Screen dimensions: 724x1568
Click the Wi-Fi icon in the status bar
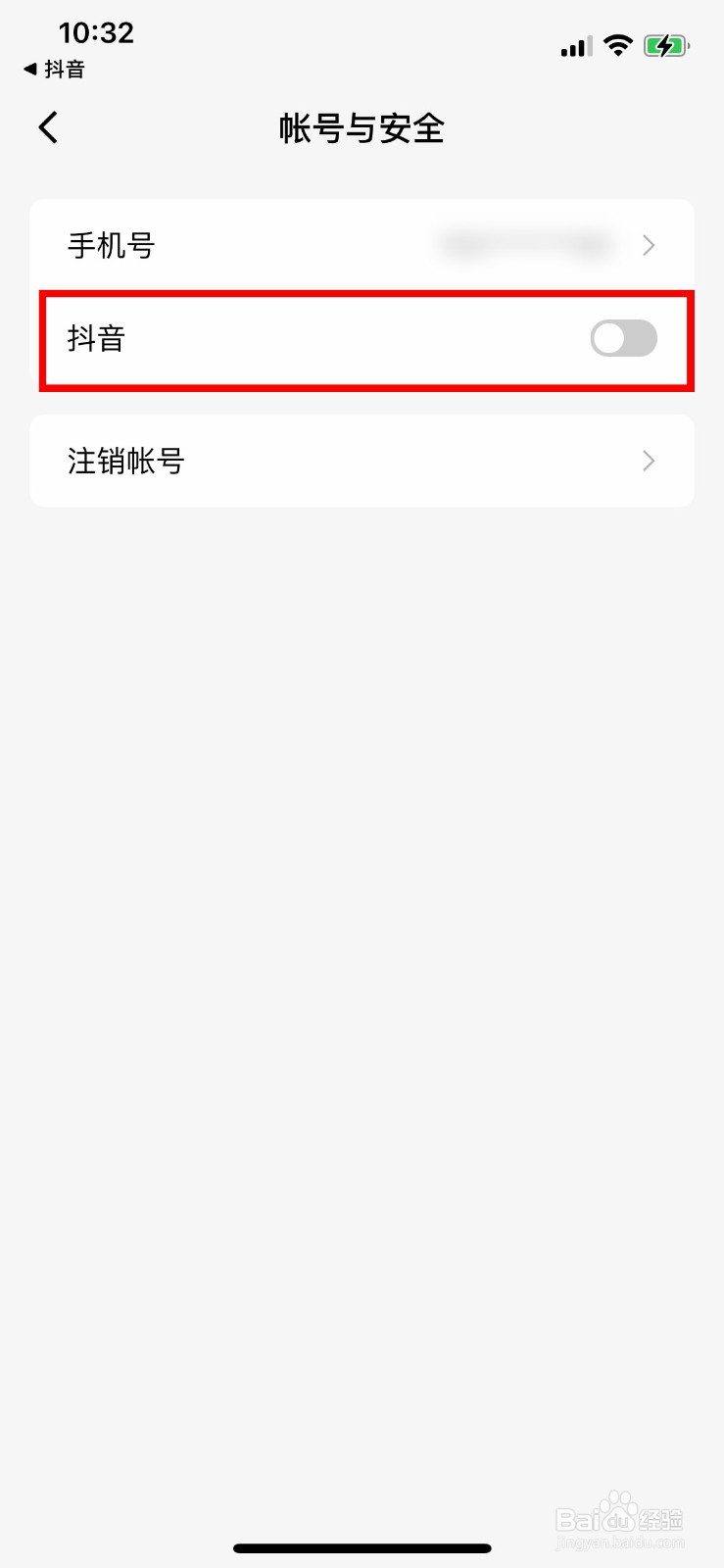coord(619,45)
